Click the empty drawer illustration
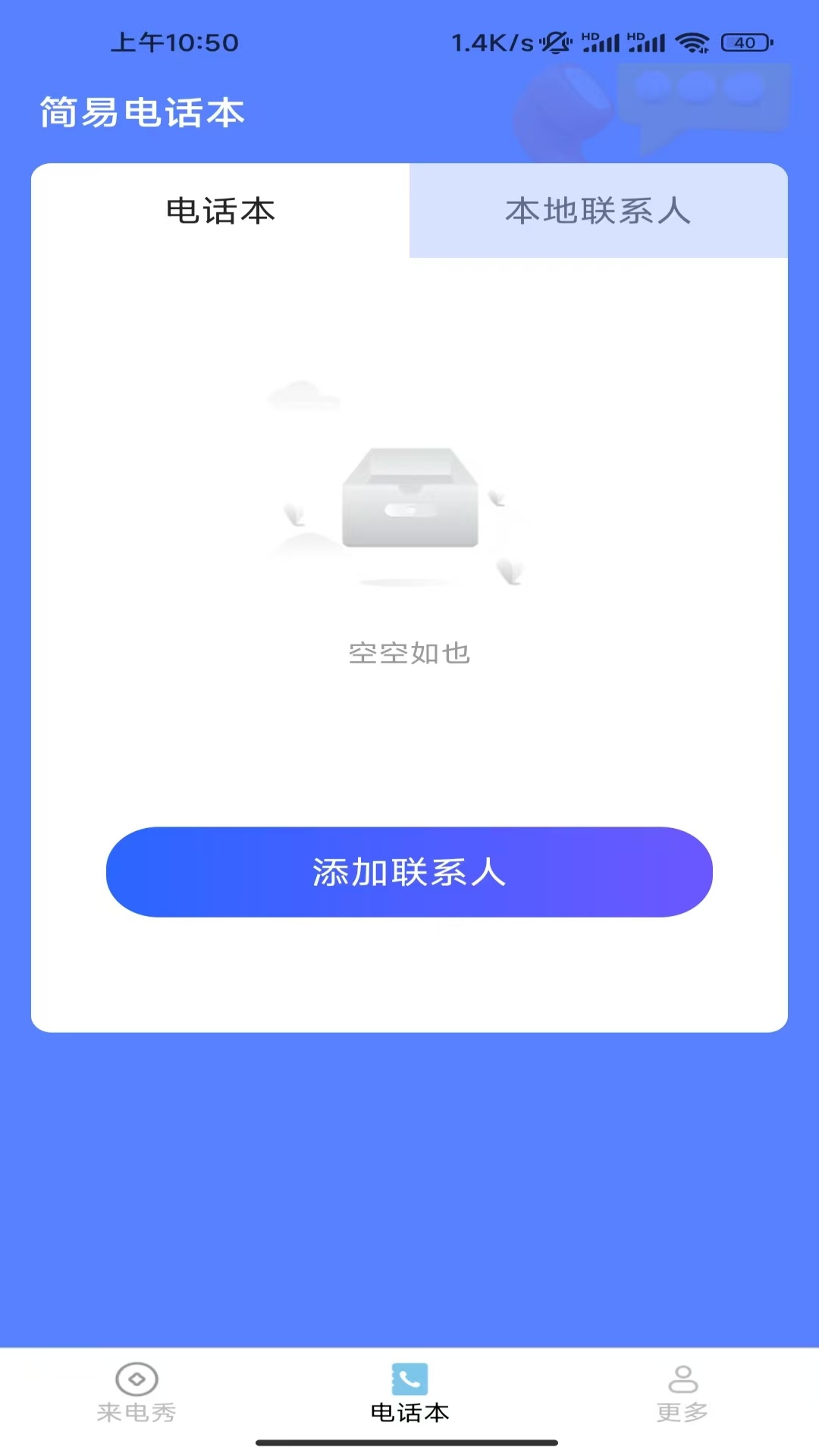 [x=409, y=497]
